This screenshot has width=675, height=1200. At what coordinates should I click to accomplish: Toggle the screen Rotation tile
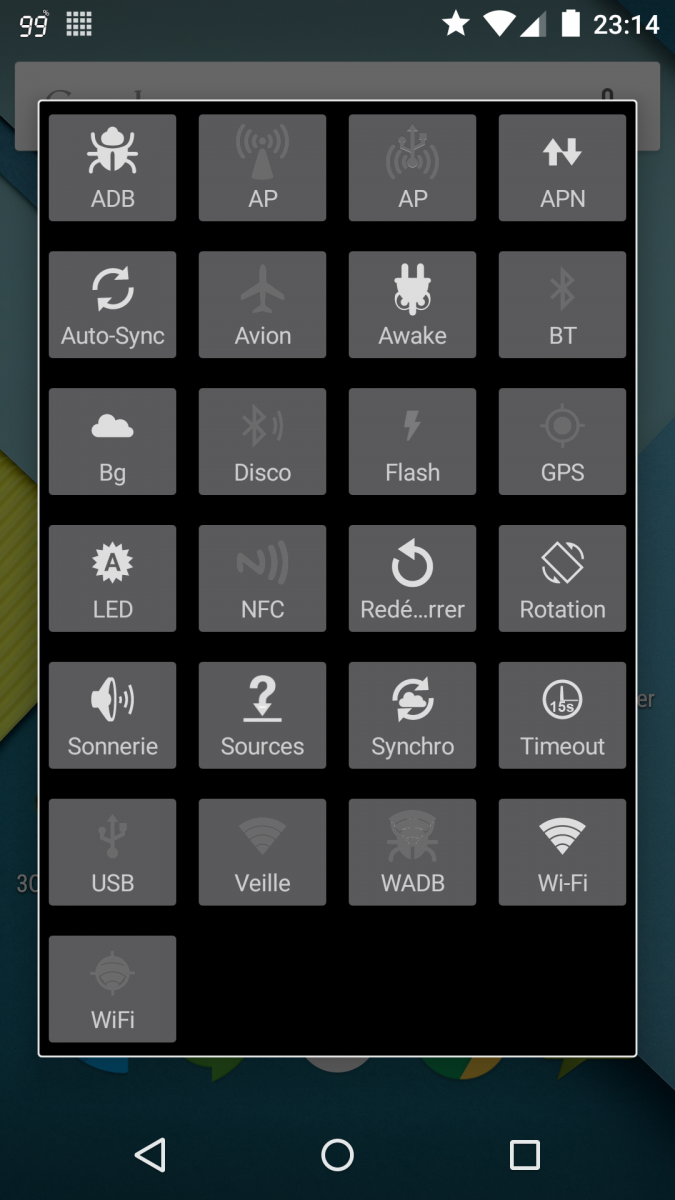click(x=562, y=579)
